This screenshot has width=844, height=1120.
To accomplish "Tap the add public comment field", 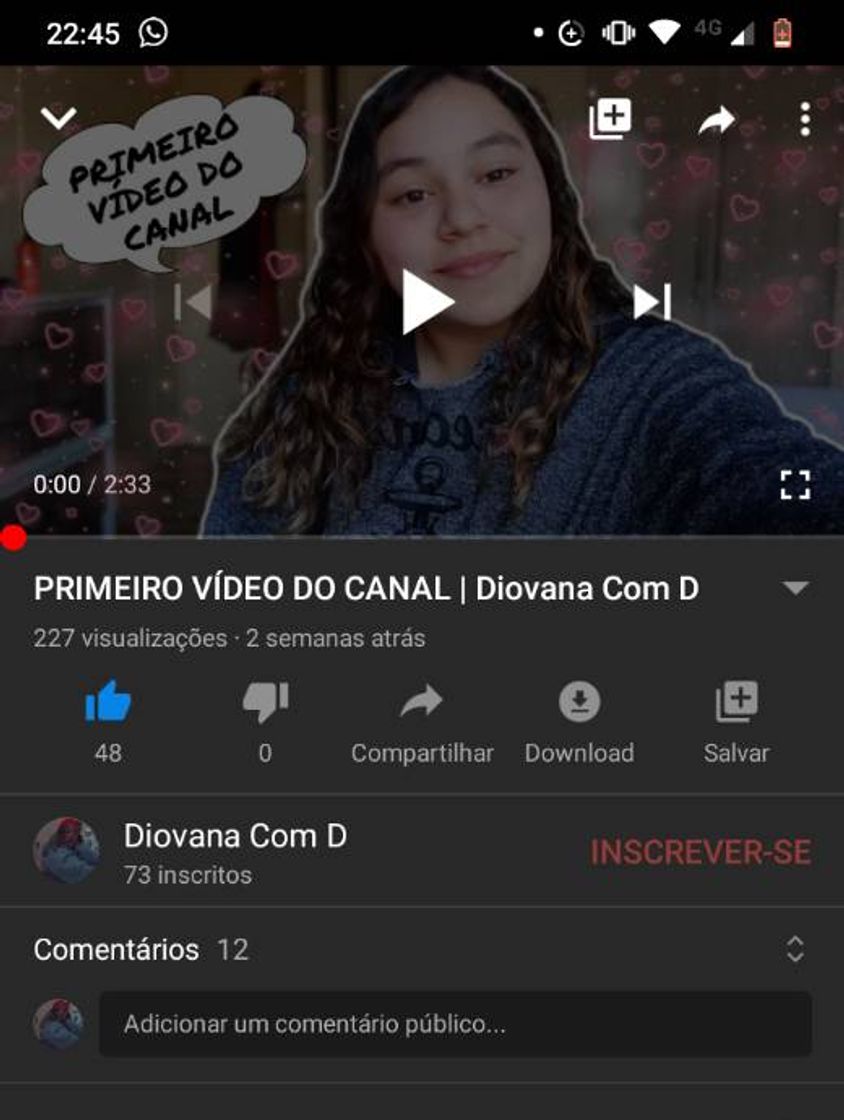I will tap(455, 1024).
